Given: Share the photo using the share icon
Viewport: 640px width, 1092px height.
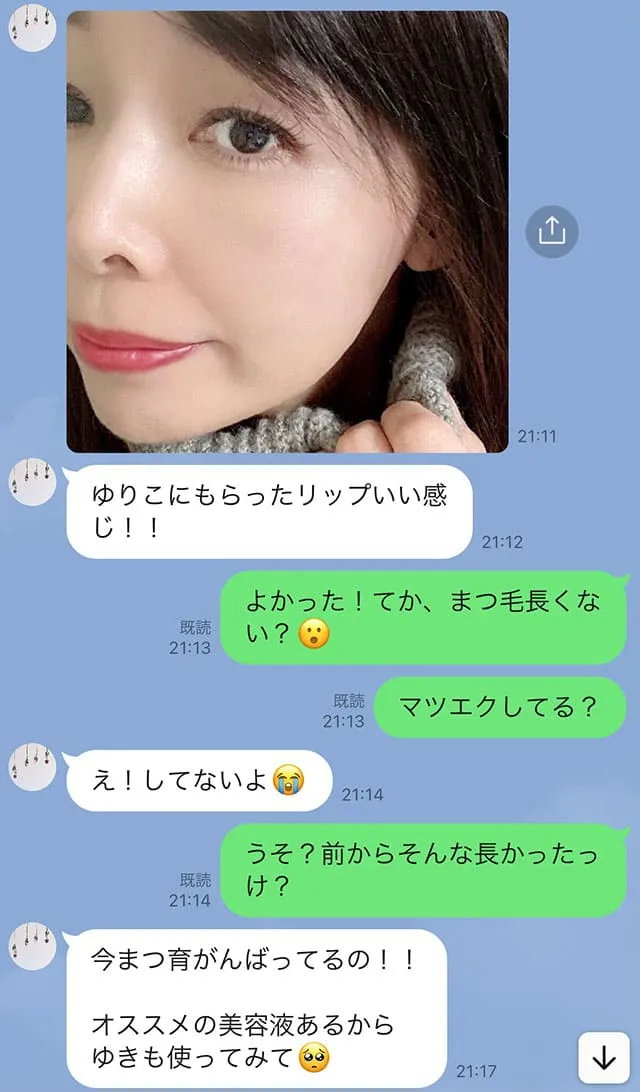Looking at the screenshot, I should click(552, 231).
